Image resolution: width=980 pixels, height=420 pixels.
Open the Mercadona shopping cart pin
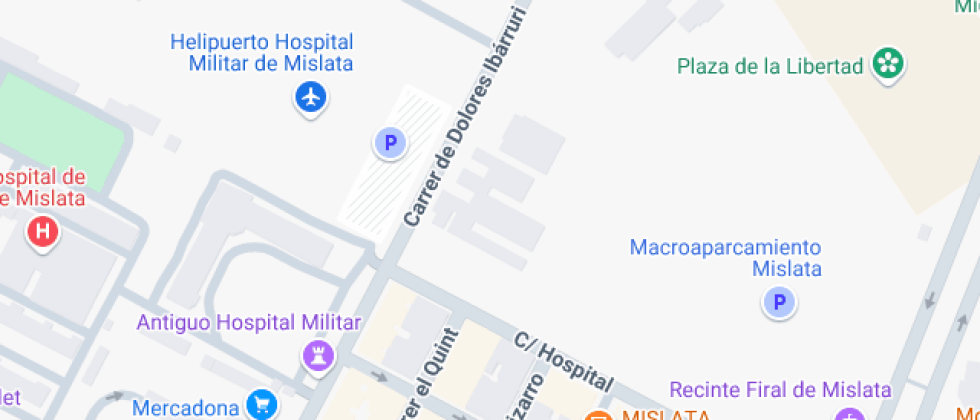point(263,404)
